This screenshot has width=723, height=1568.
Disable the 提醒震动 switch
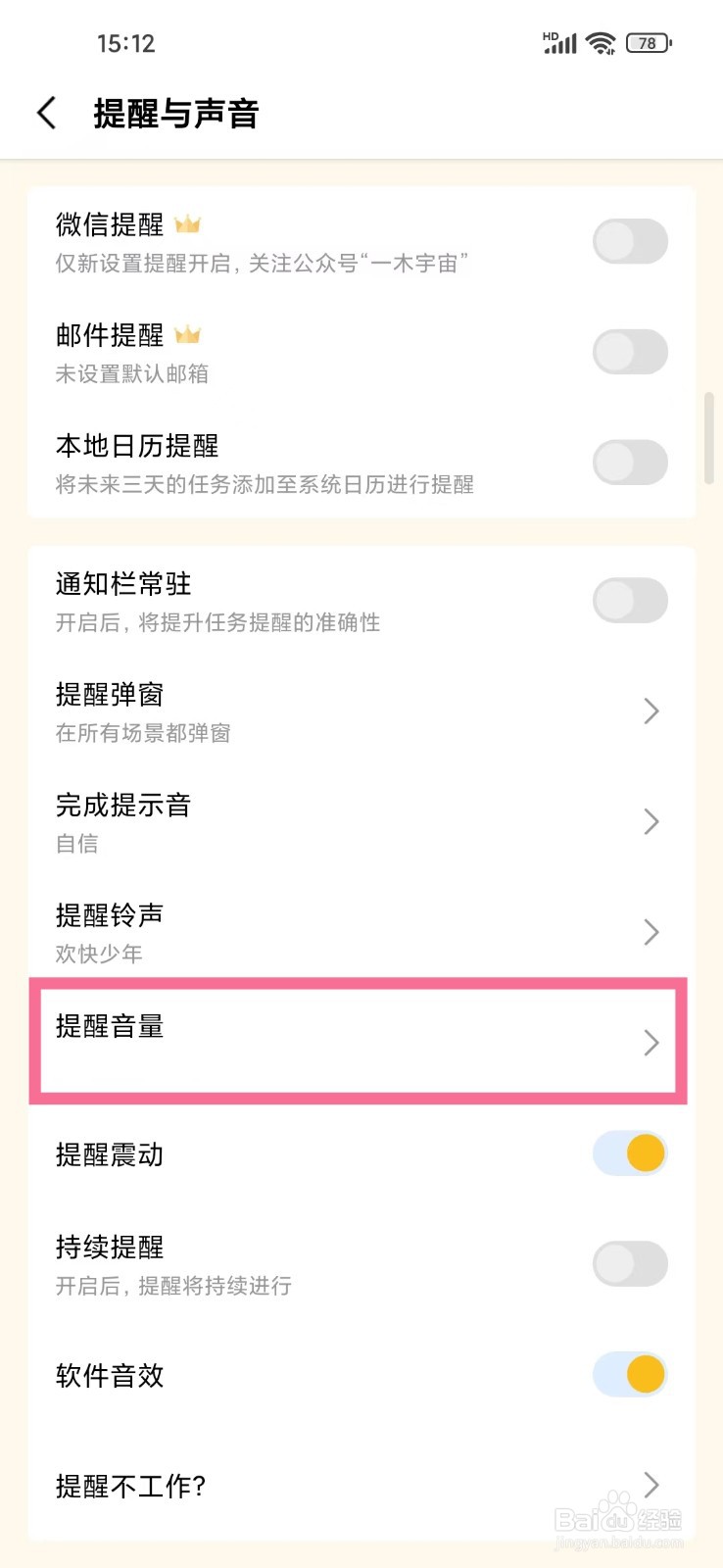coord(630,1153)
